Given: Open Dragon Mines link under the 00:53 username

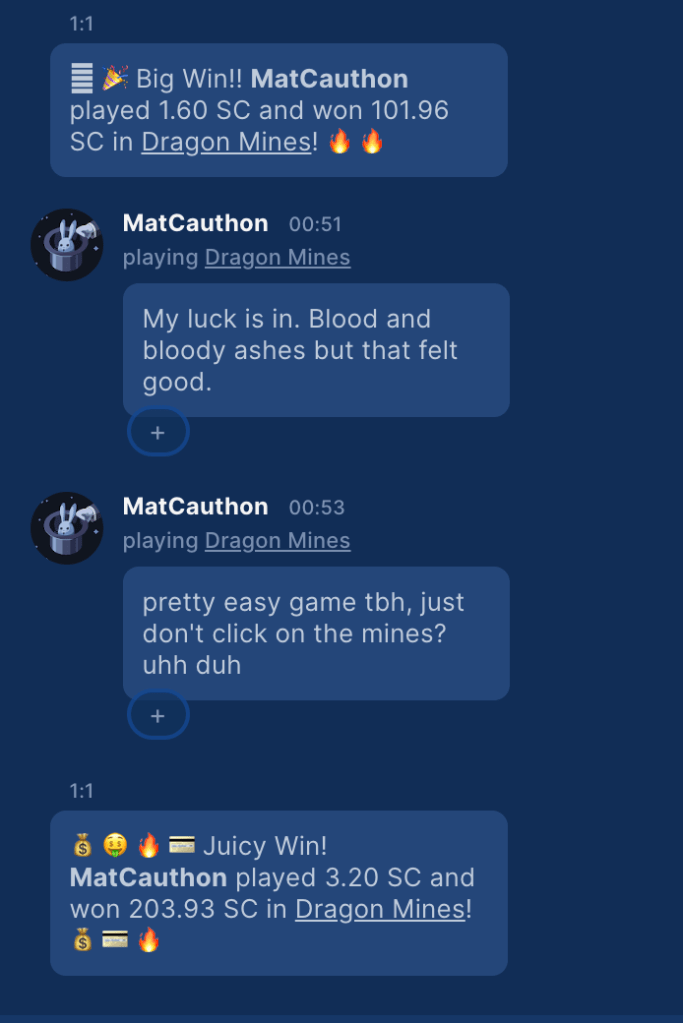Looking at the screenshot, I should point(277,541).
